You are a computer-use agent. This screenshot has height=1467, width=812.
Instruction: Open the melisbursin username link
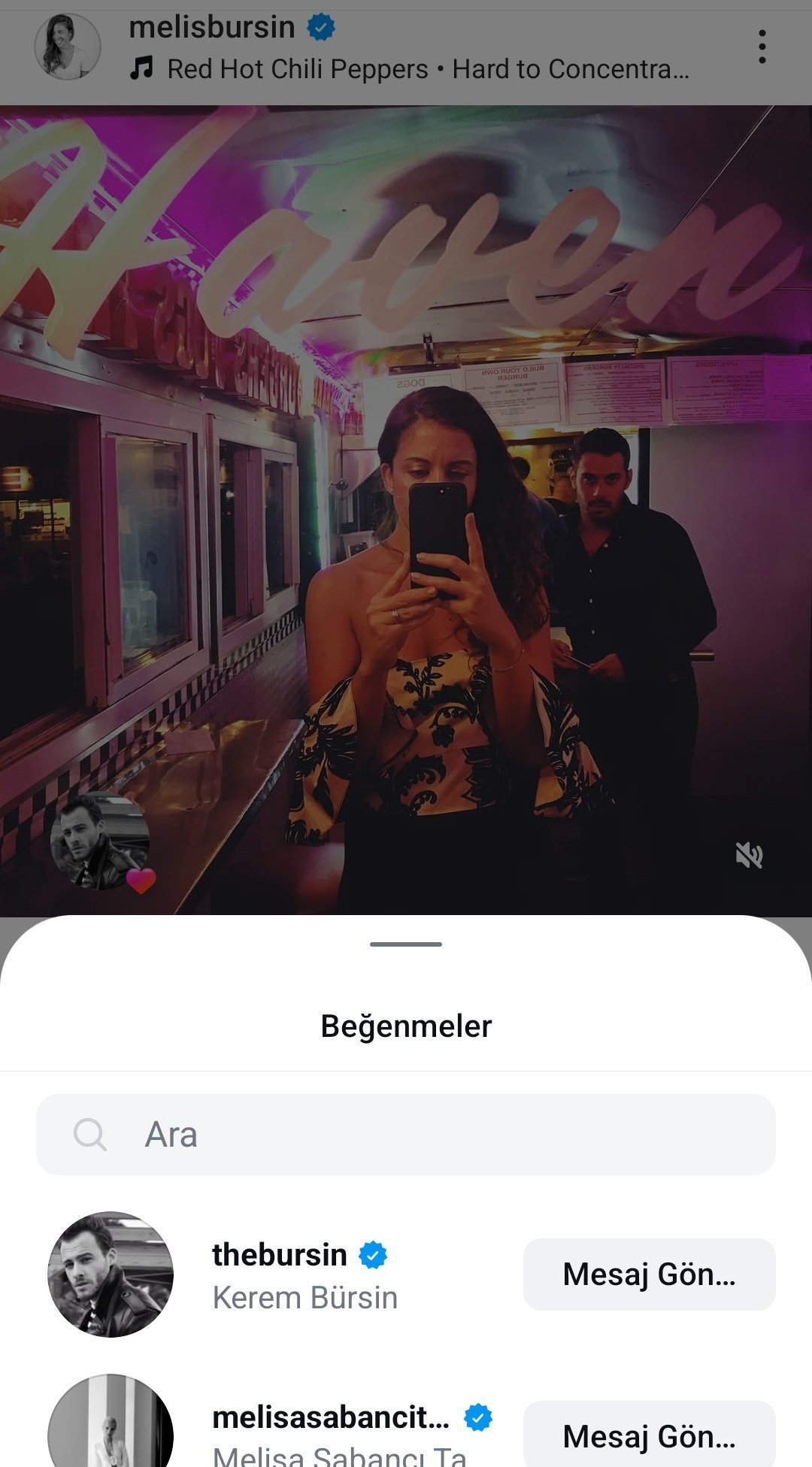(212, 27)
